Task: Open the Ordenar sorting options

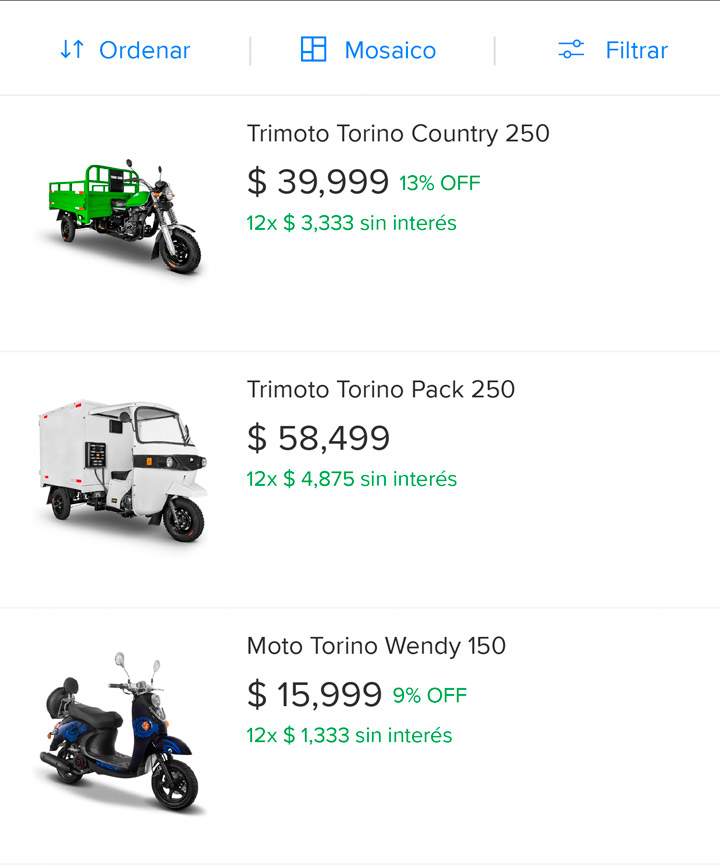Action: (125, 50)
